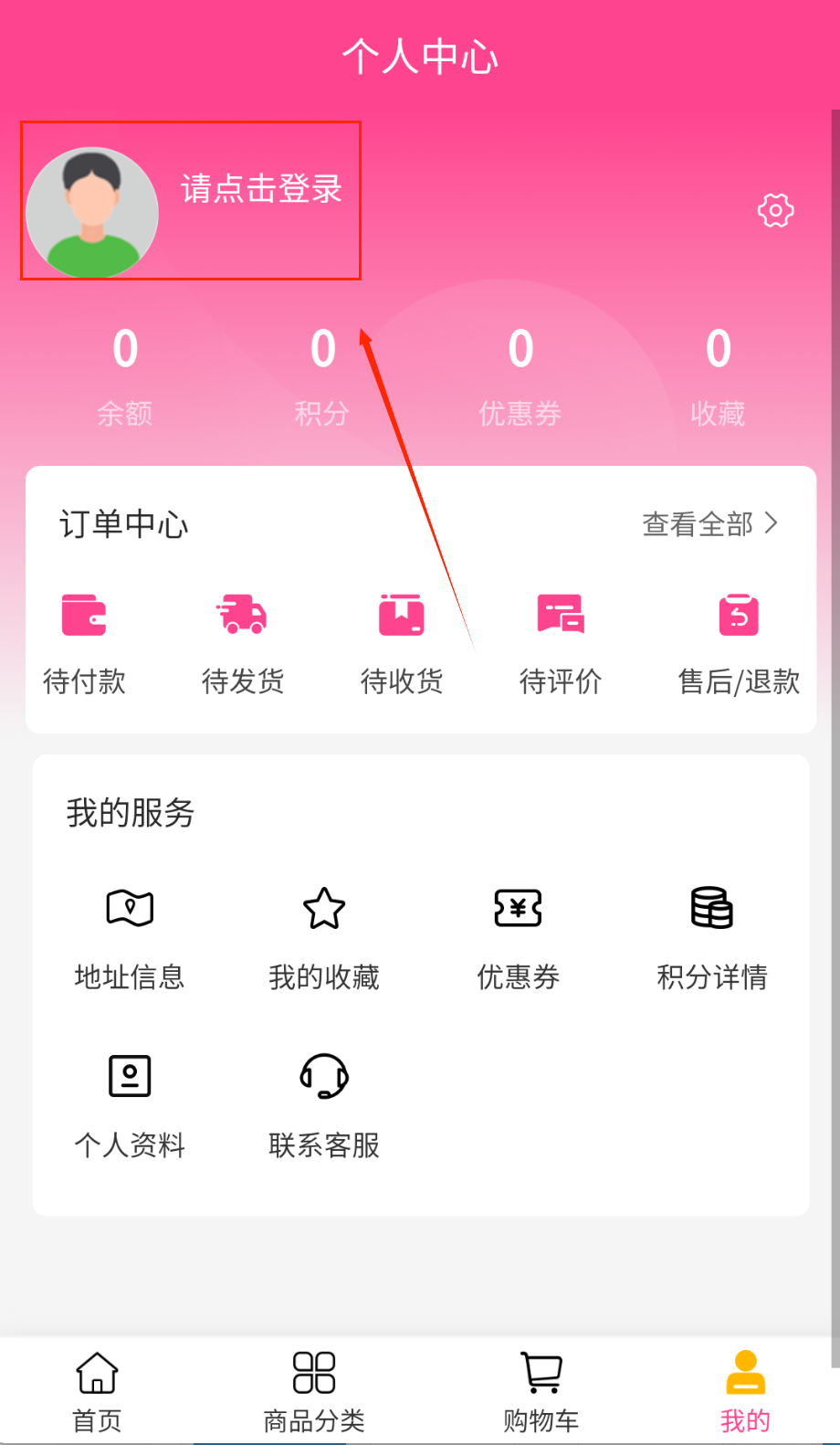Image resolution: width=840 pixels, height=1445 pixels.
Task: Open 待付款 orders
Action: click(84, 639)
